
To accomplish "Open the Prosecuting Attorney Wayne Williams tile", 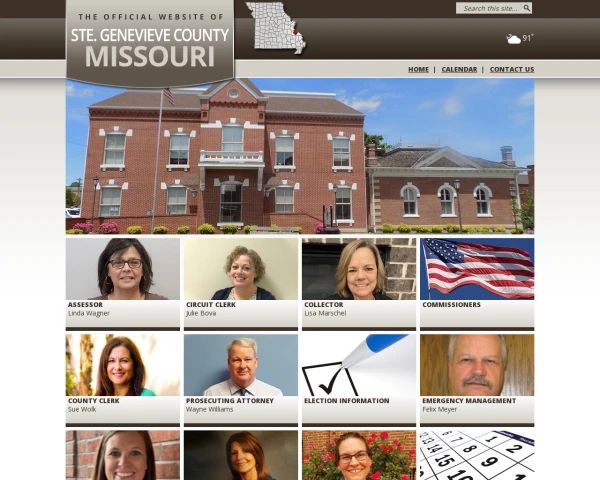I will (241, 376).
